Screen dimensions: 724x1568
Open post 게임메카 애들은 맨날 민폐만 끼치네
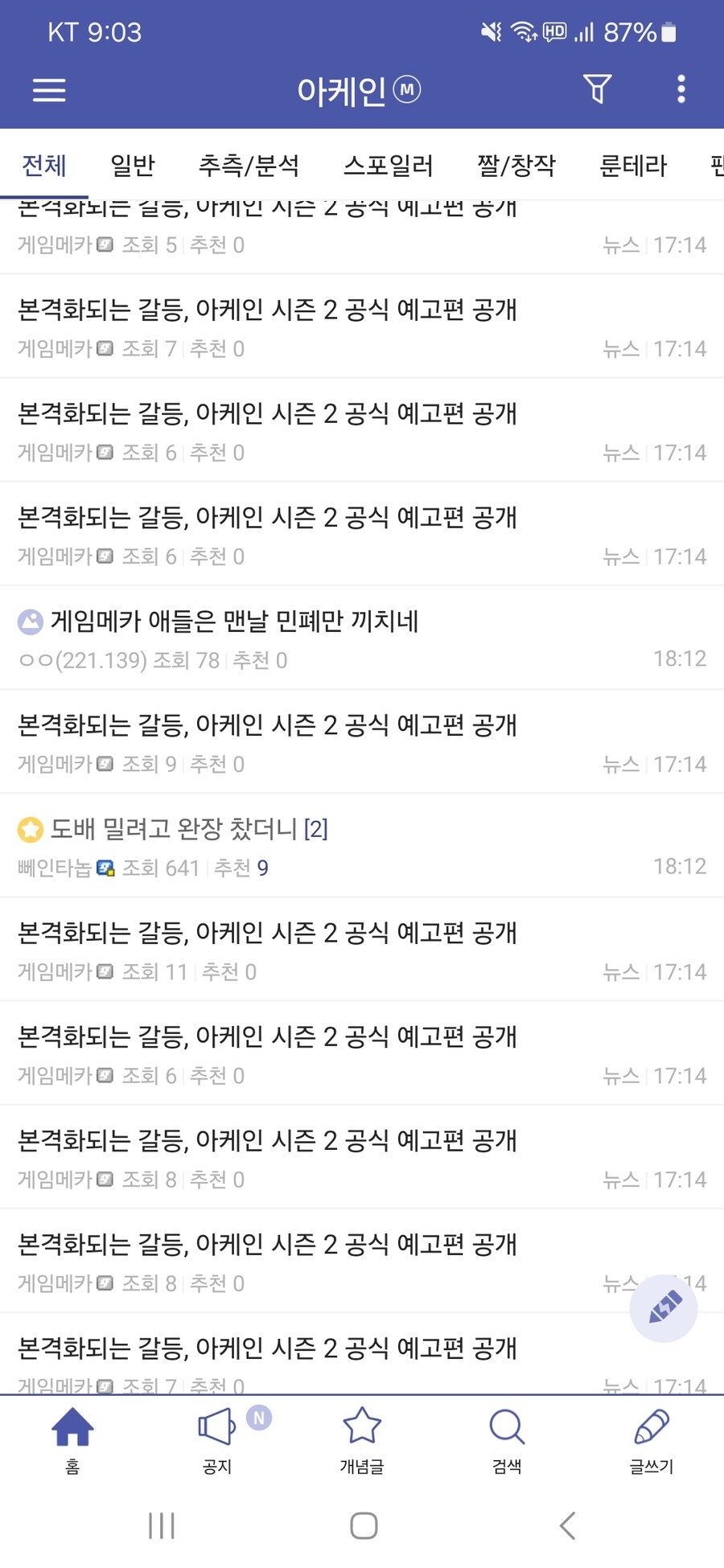click(362, 638)
